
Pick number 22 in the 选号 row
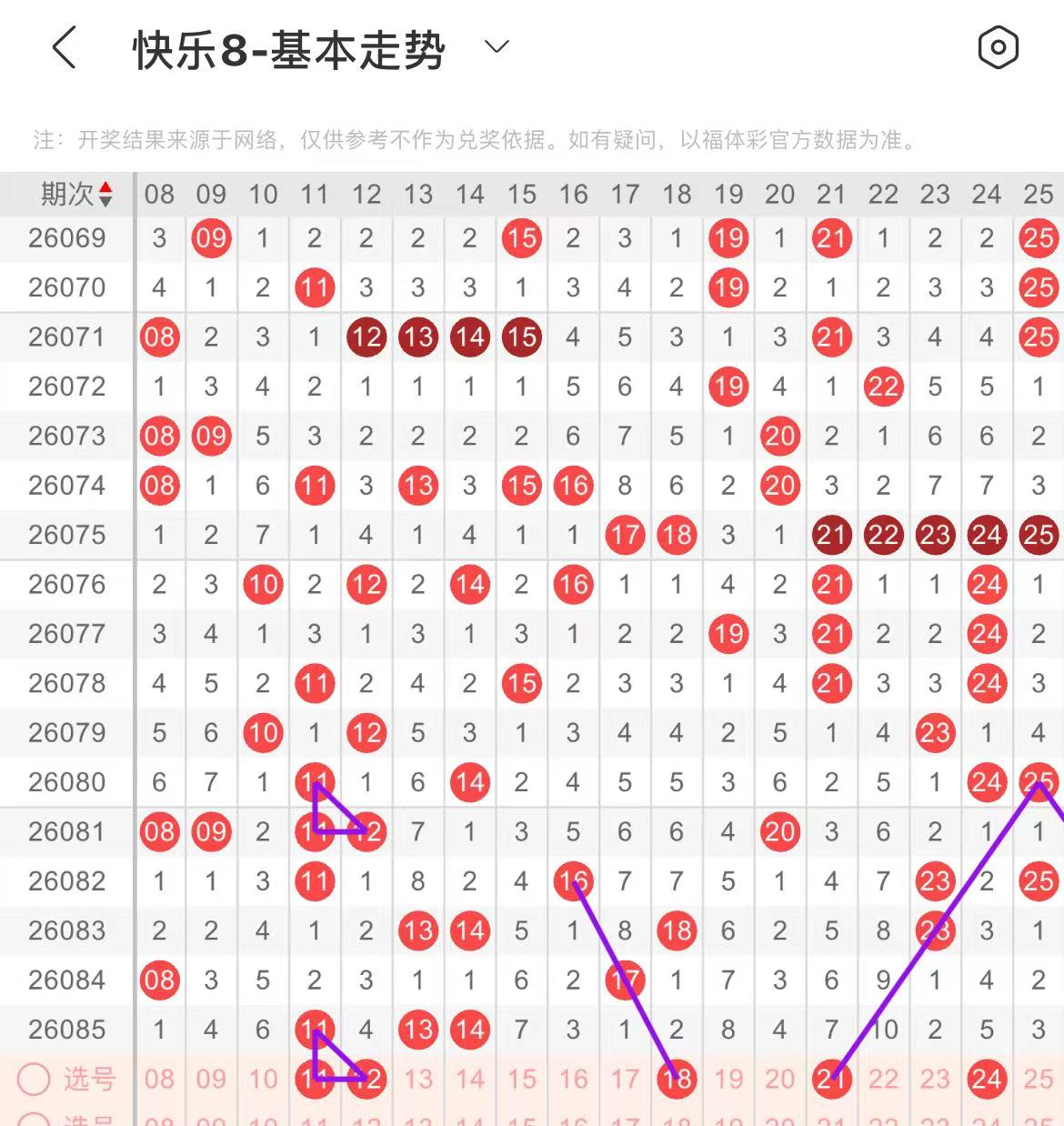(x=883, y=1079)
